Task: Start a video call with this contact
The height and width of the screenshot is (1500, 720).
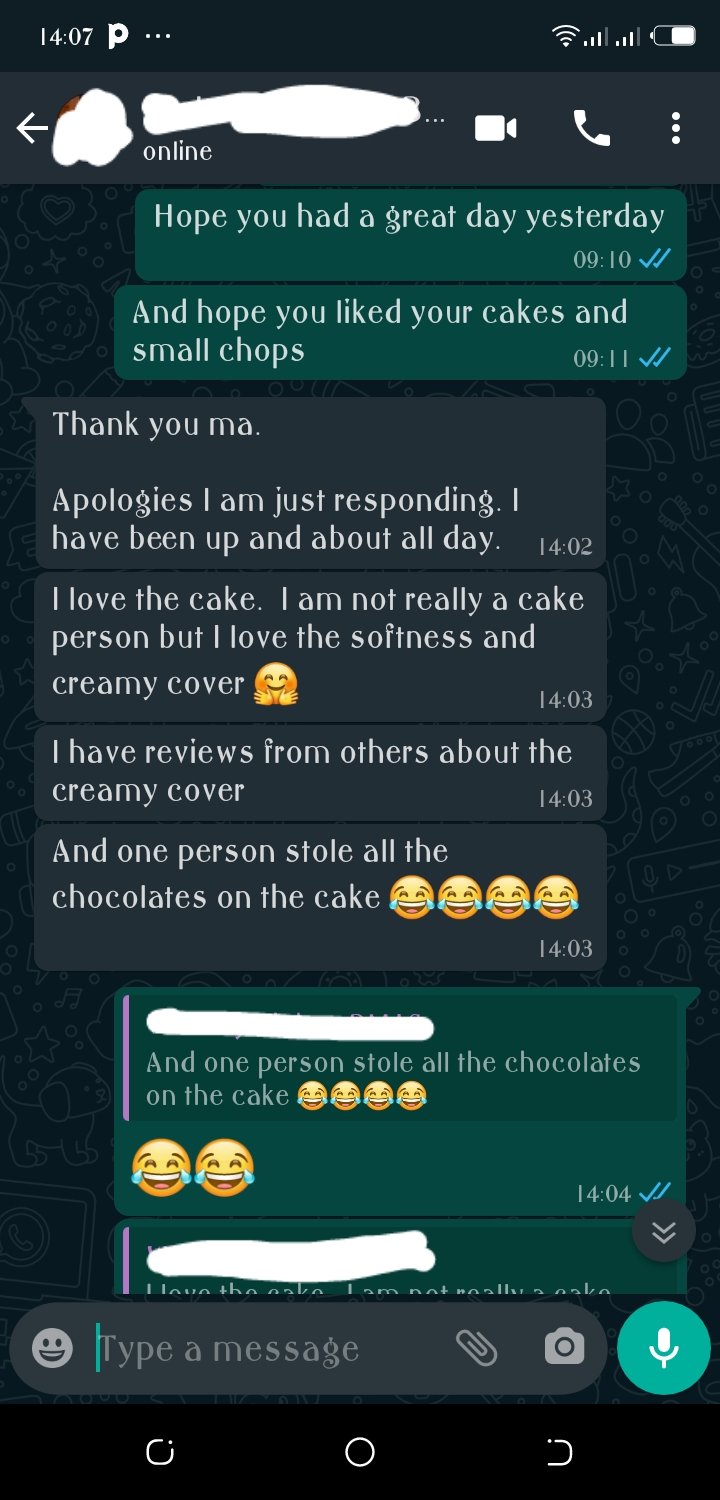Action: click(x=495, y=128)
